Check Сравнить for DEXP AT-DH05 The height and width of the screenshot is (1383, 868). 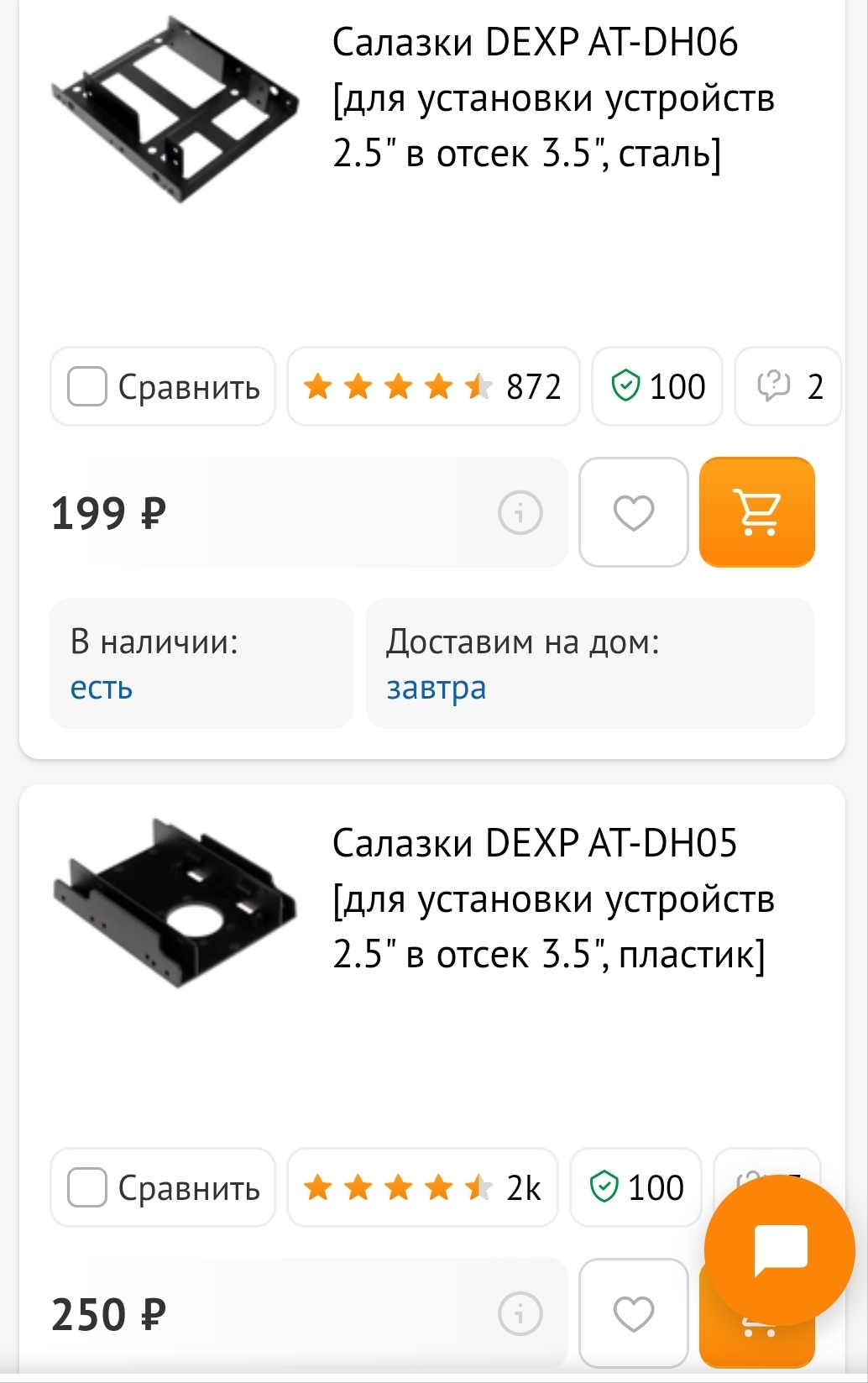(x=87, y=1188)
